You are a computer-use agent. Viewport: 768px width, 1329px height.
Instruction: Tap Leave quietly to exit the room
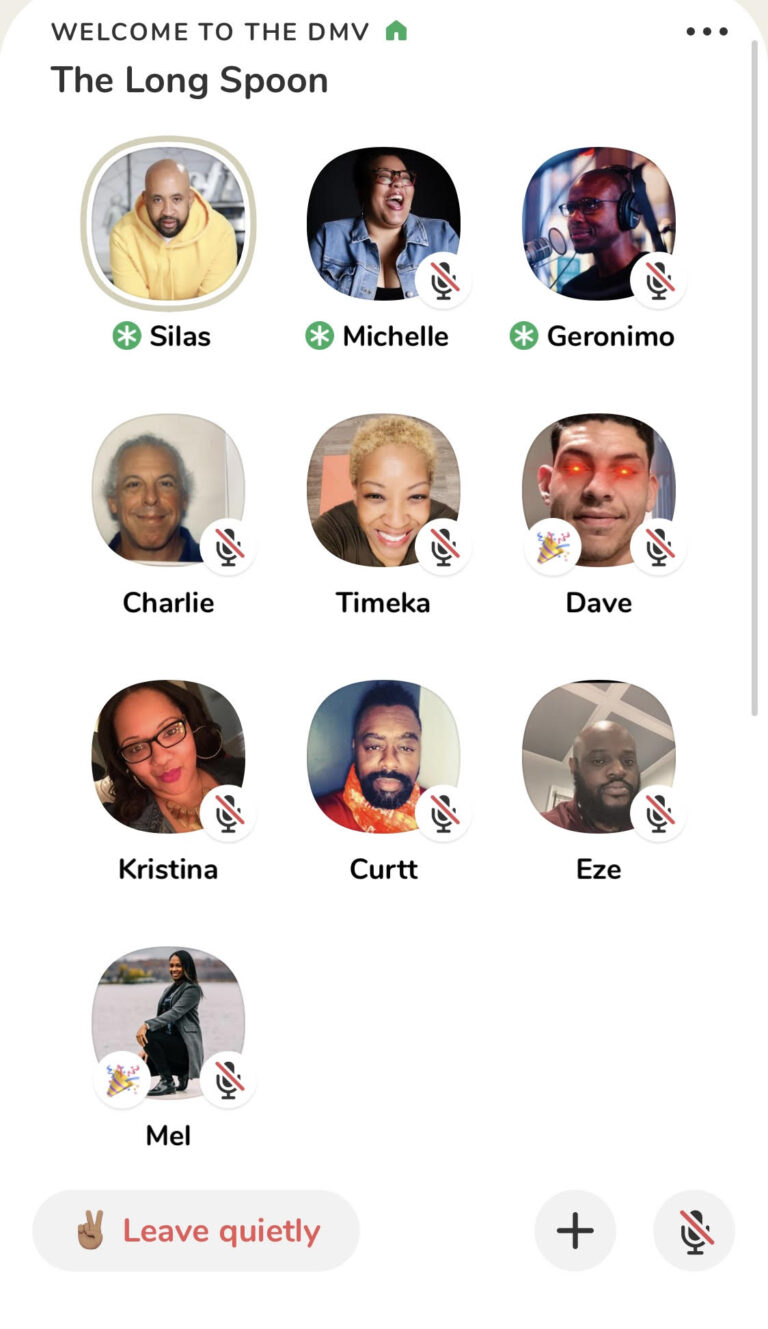196,1230
